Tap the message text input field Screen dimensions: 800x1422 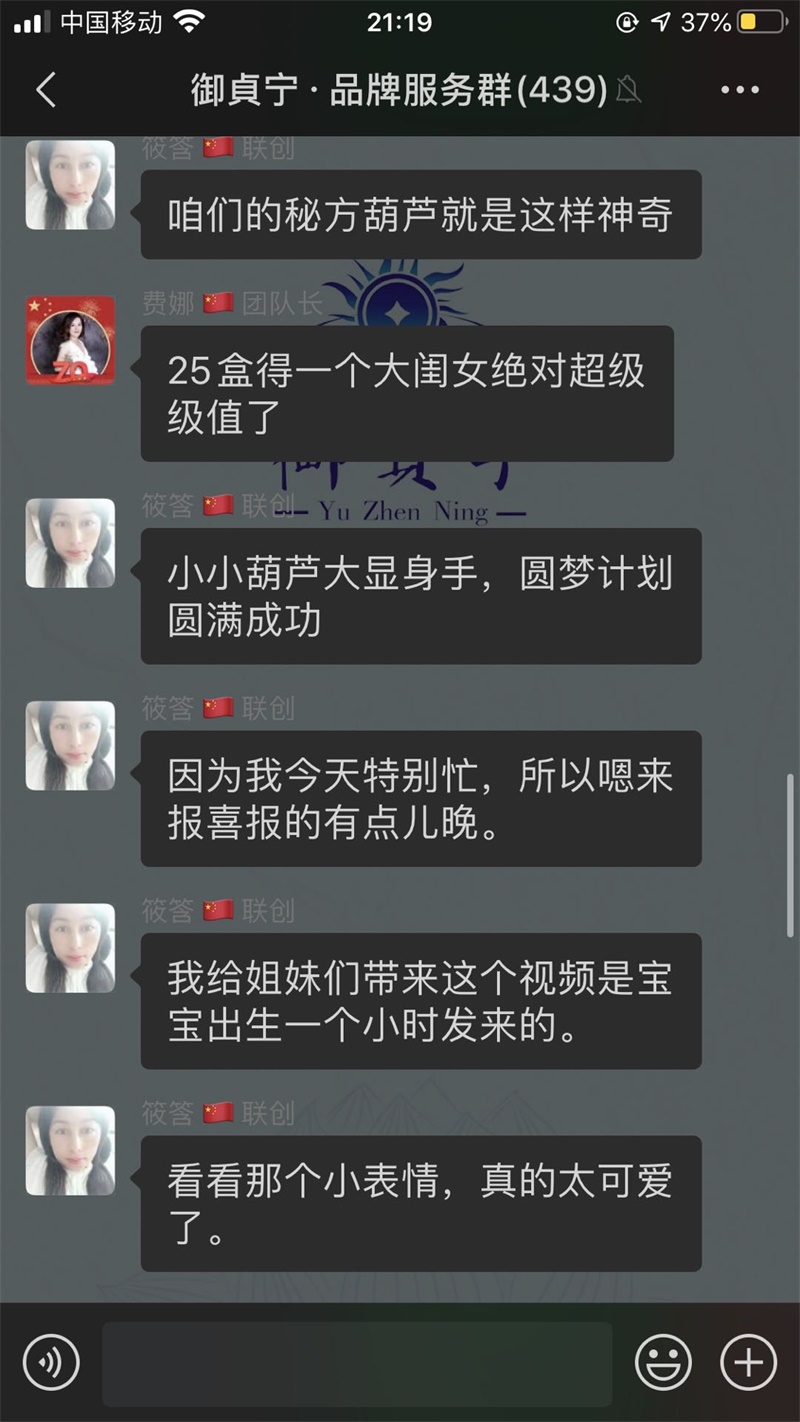point(357,1364)
